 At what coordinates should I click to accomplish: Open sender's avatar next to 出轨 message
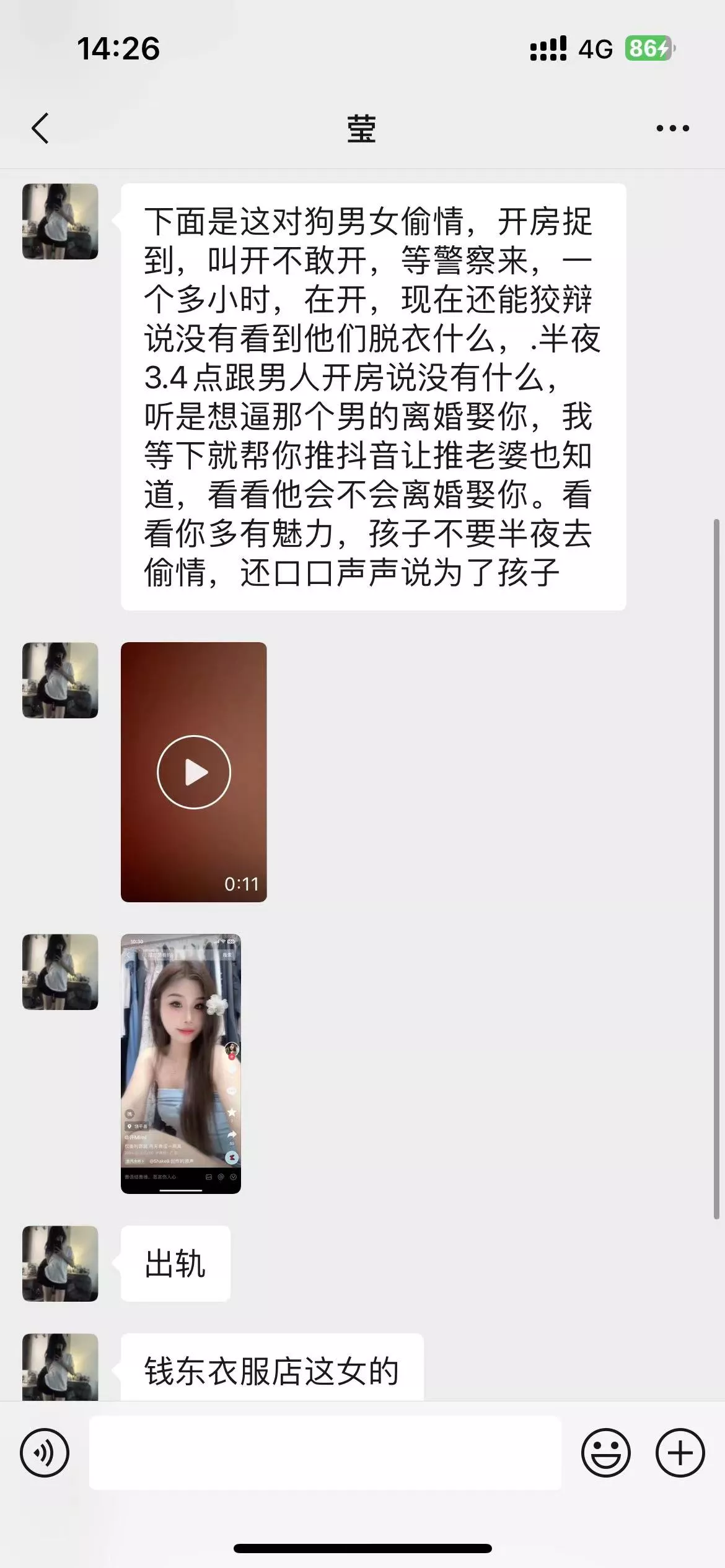click(x=60, y=1263)
